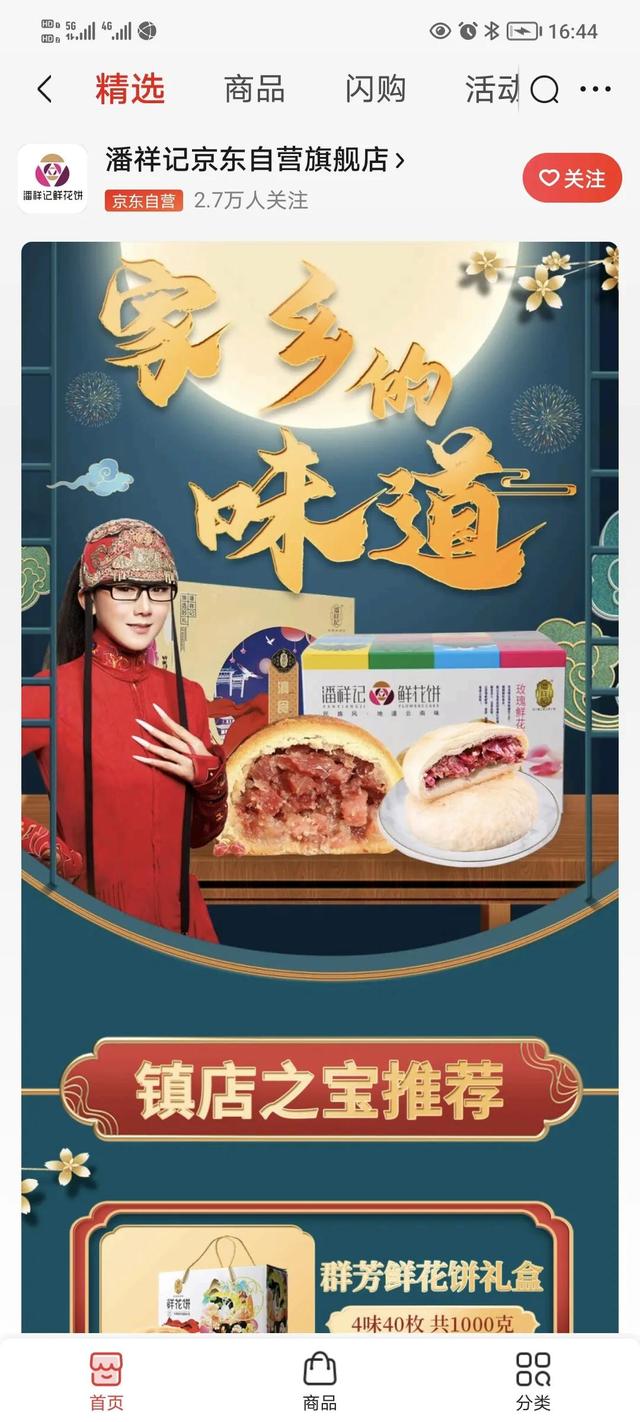Switch to the 商品 top tab
This screenshot has width=640, height=1422.
(254, 90)
